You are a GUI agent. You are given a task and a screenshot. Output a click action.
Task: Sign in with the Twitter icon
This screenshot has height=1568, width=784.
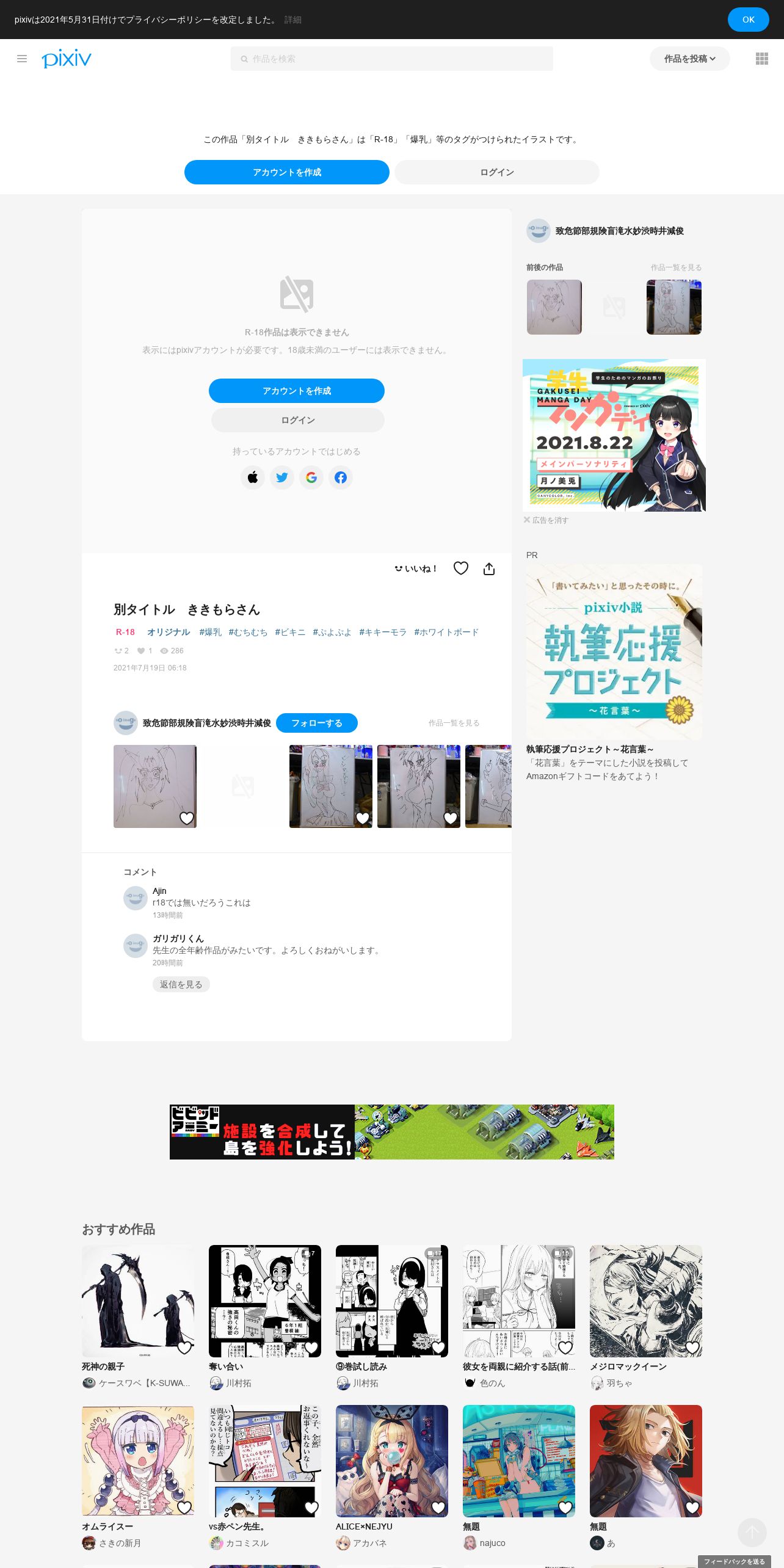282,477
